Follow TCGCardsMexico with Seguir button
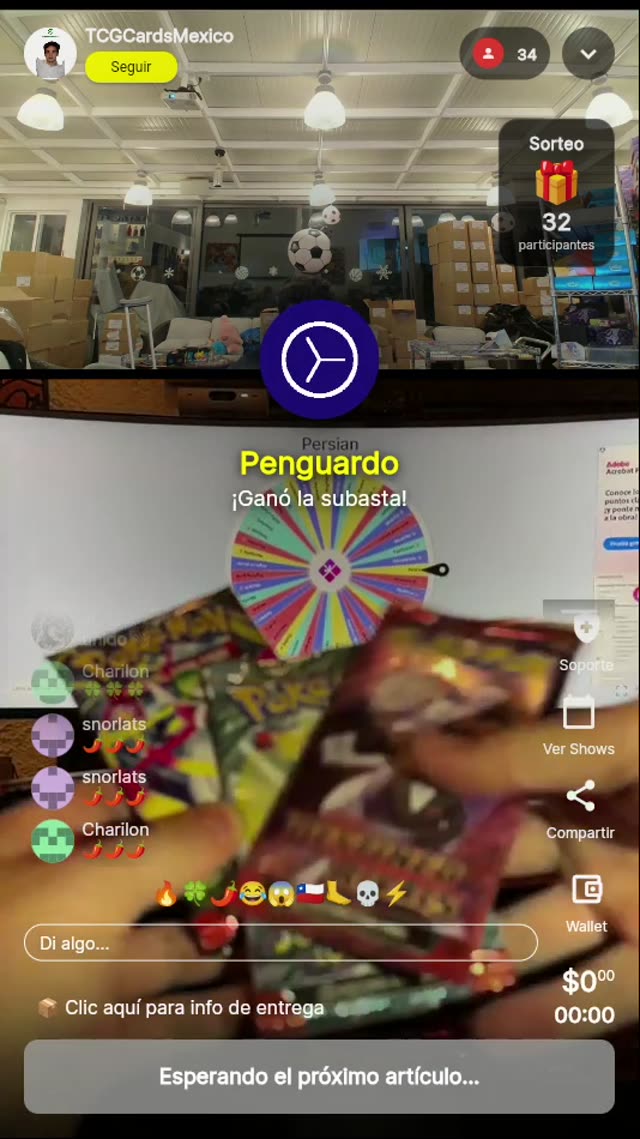640x1139 pixels. coord(131,67)
